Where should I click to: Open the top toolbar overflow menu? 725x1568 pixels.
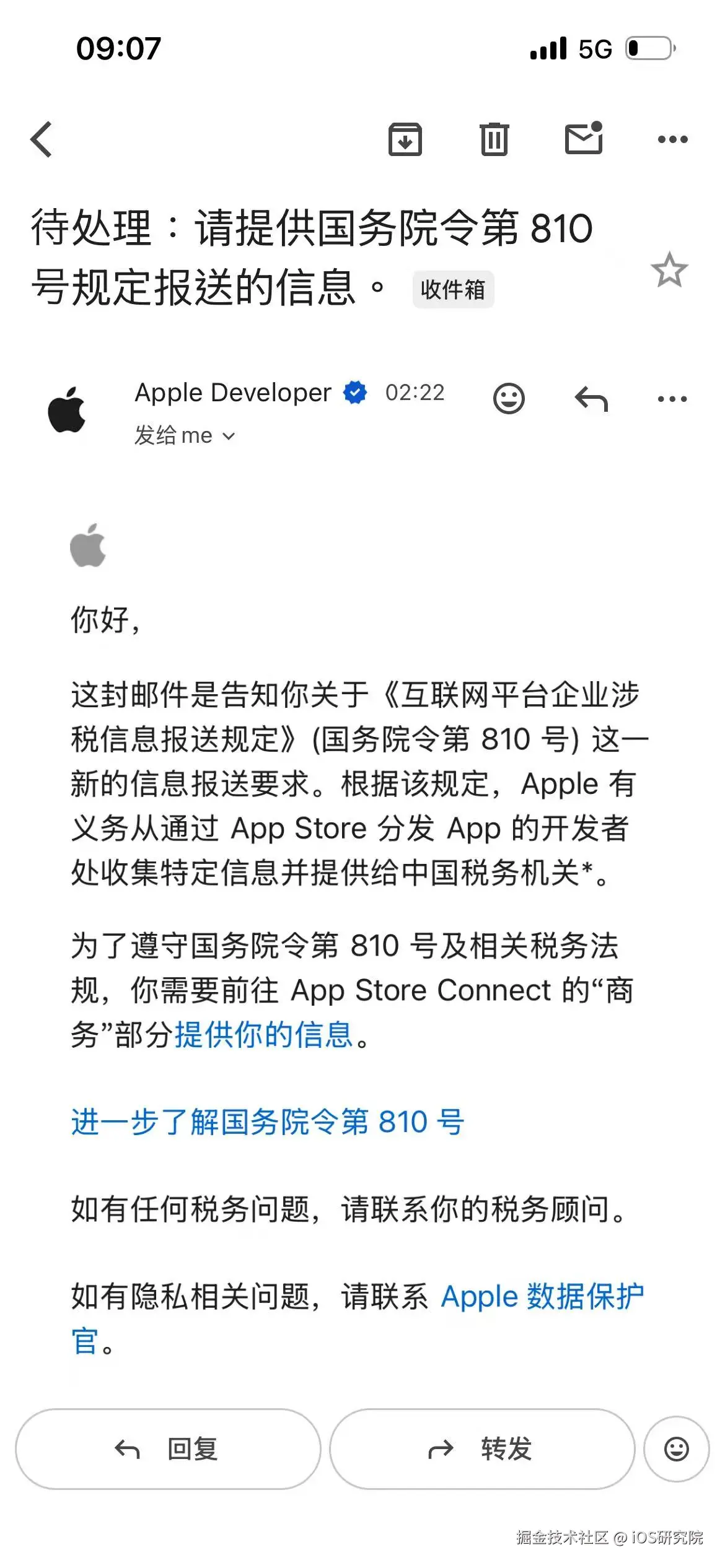point(672,139)
